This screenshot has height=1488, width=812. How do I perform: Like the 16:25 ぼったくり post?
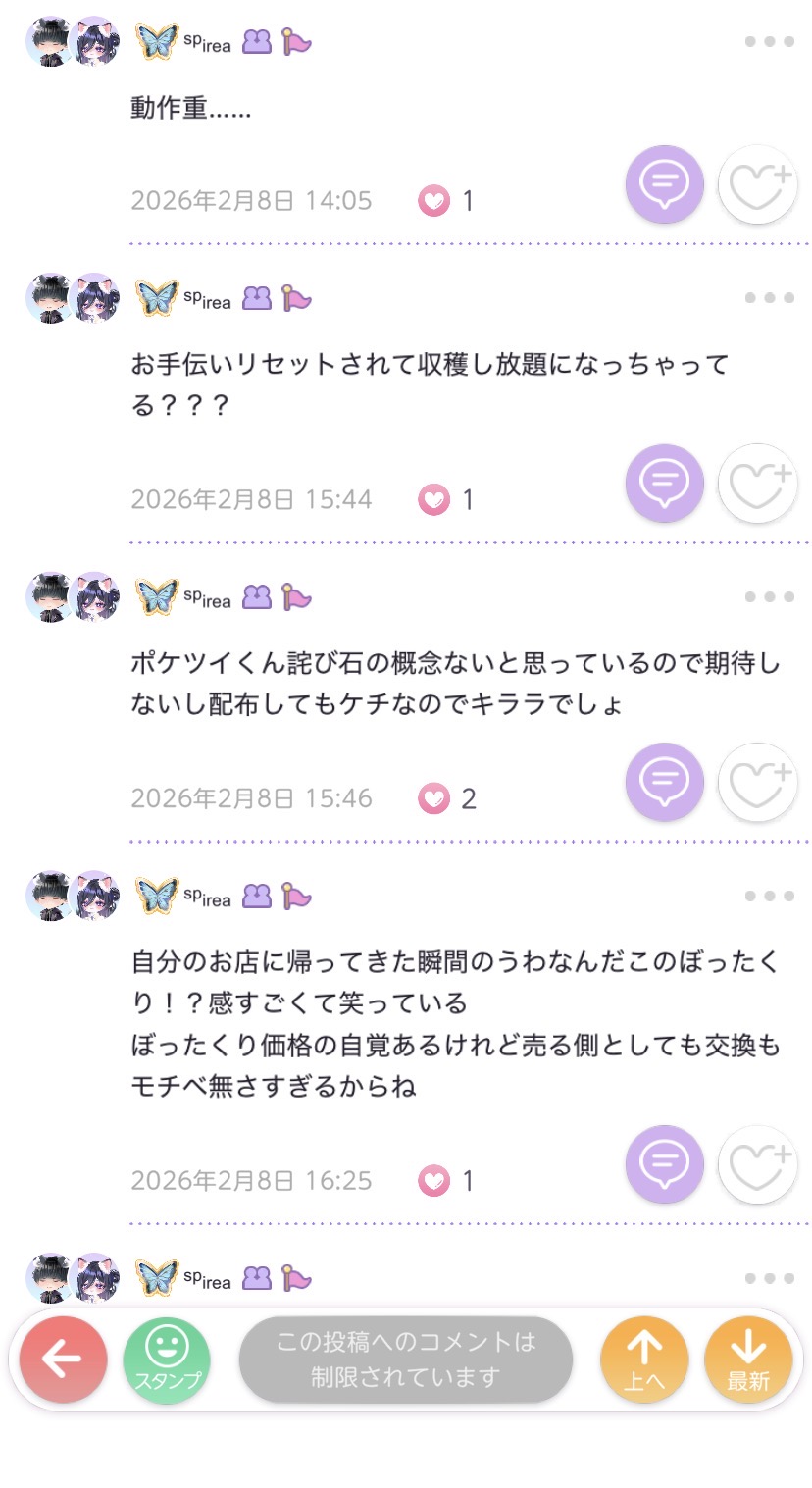pyautogui.click(x=757, y=1164)
